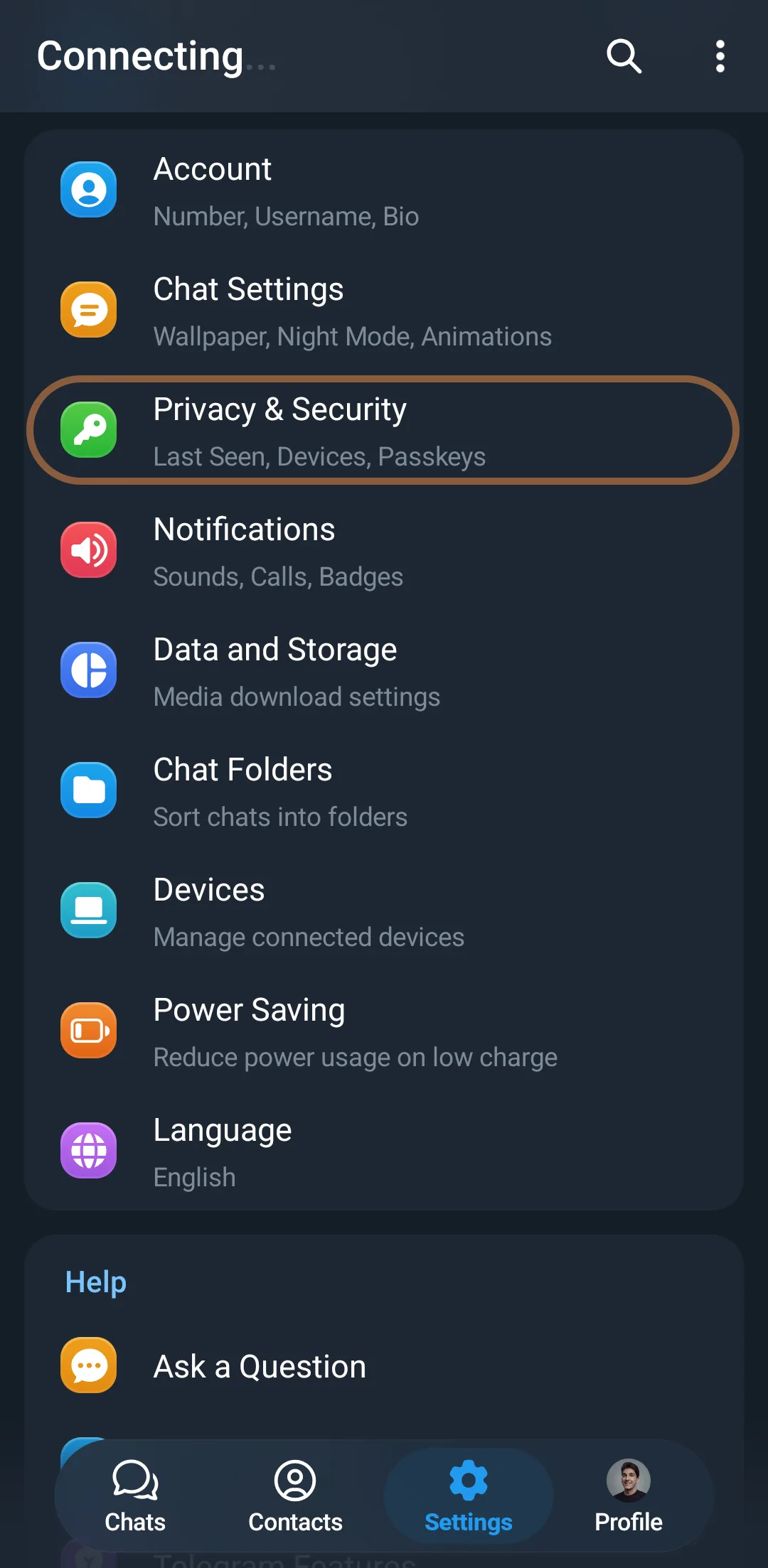Viewport: 768px width, 1568px height.
Task: Go to Chat Settings
Action: coord(384,311)
